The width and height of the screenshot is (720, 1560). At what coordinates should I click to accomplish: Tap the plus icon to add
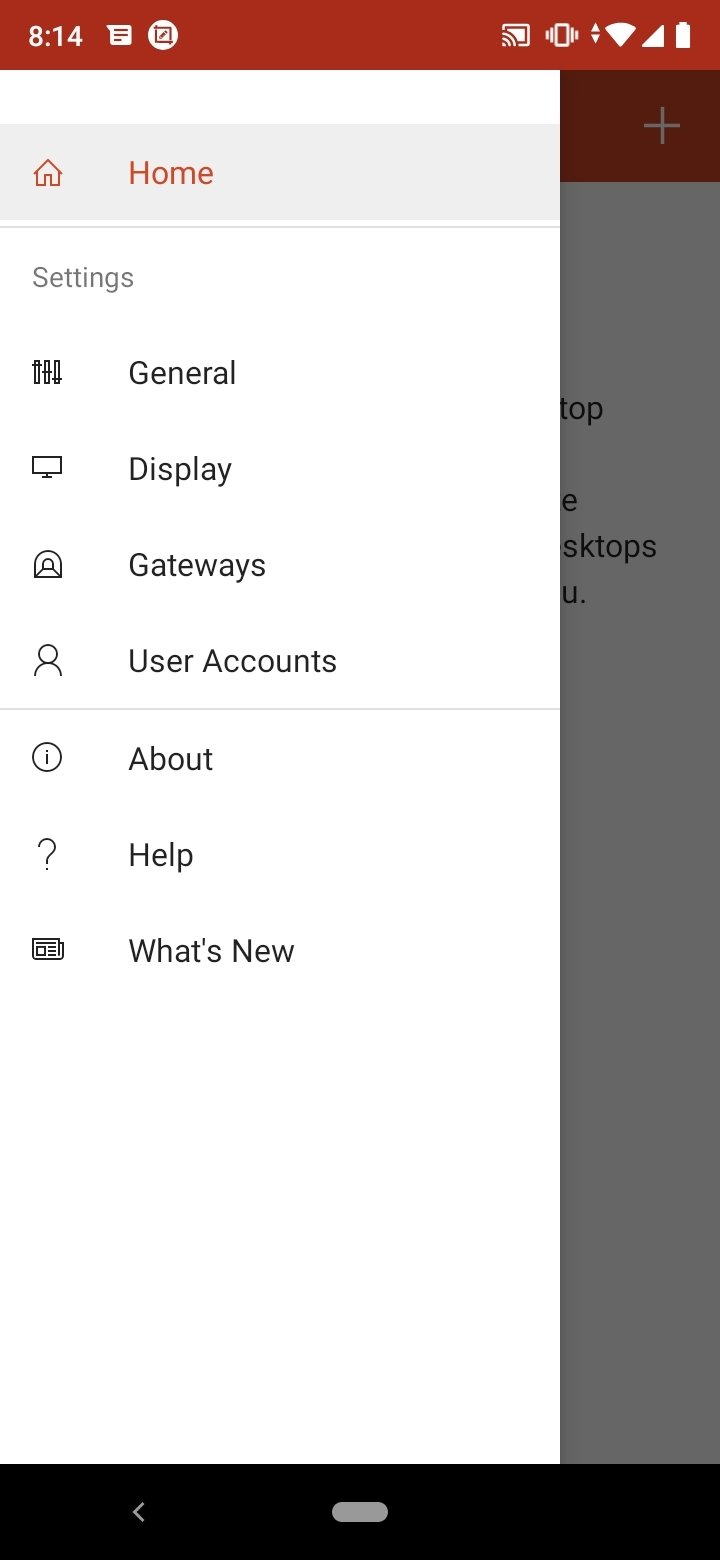[661, 126]
